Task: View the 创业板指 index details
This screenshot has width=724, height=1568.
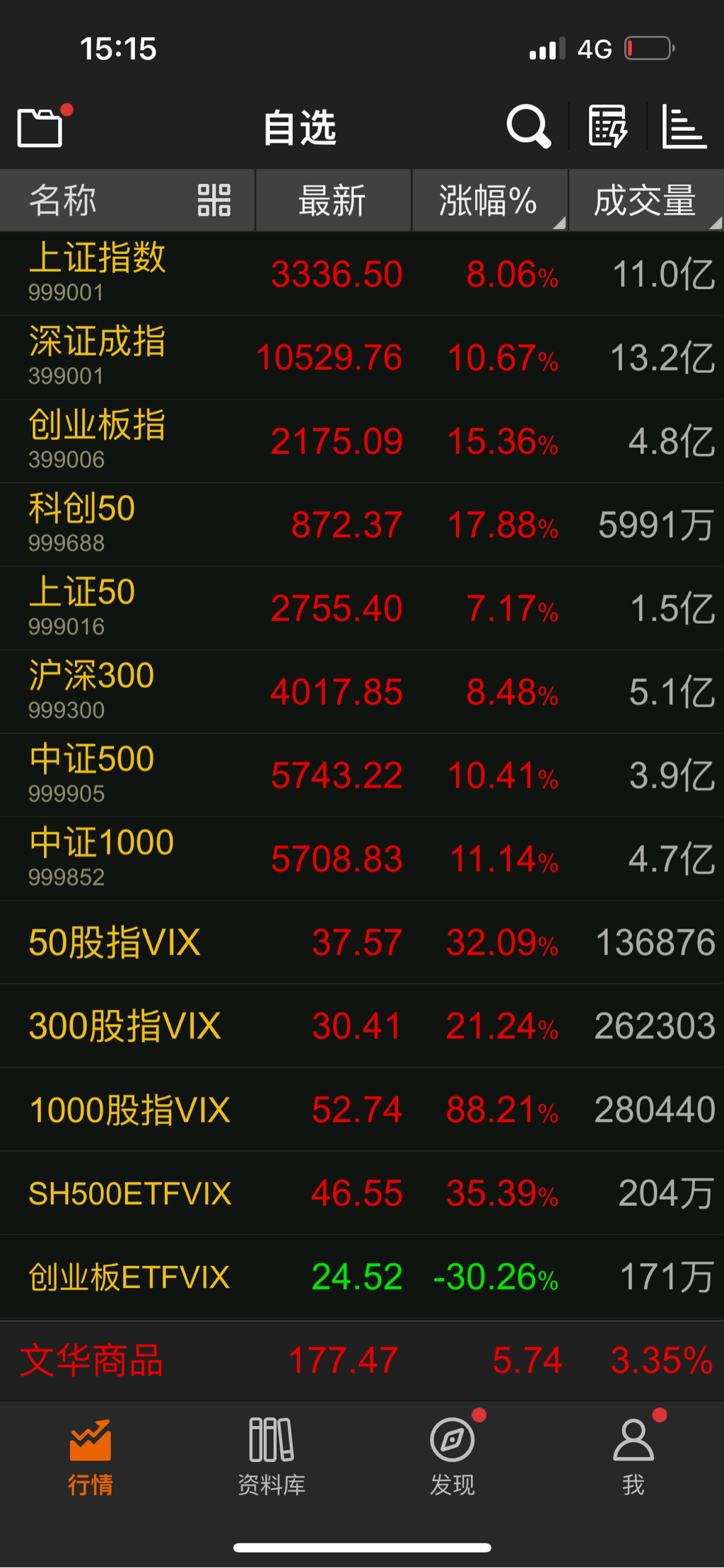Action: tap(362, 441)
